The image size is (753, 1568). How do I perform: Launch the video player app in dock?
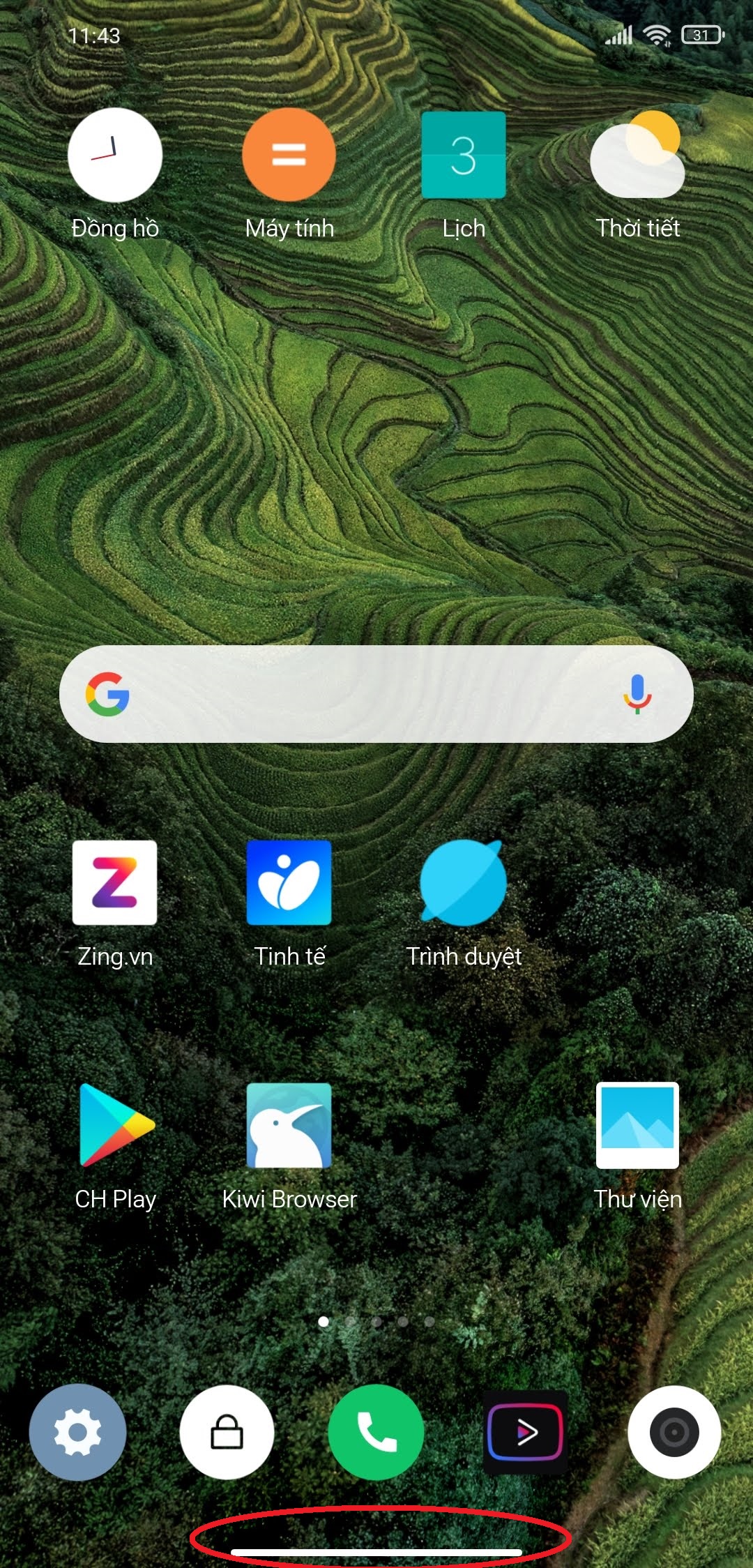pos(525,1432)
